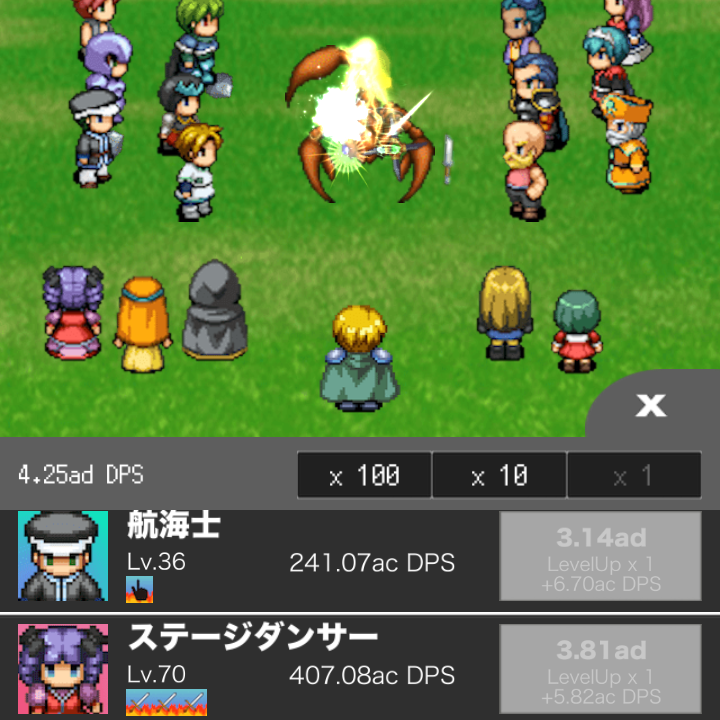The width and height of the screenshot is (720, 720).
Task: Close the upgrade panel with X
Action: (651, 405)
